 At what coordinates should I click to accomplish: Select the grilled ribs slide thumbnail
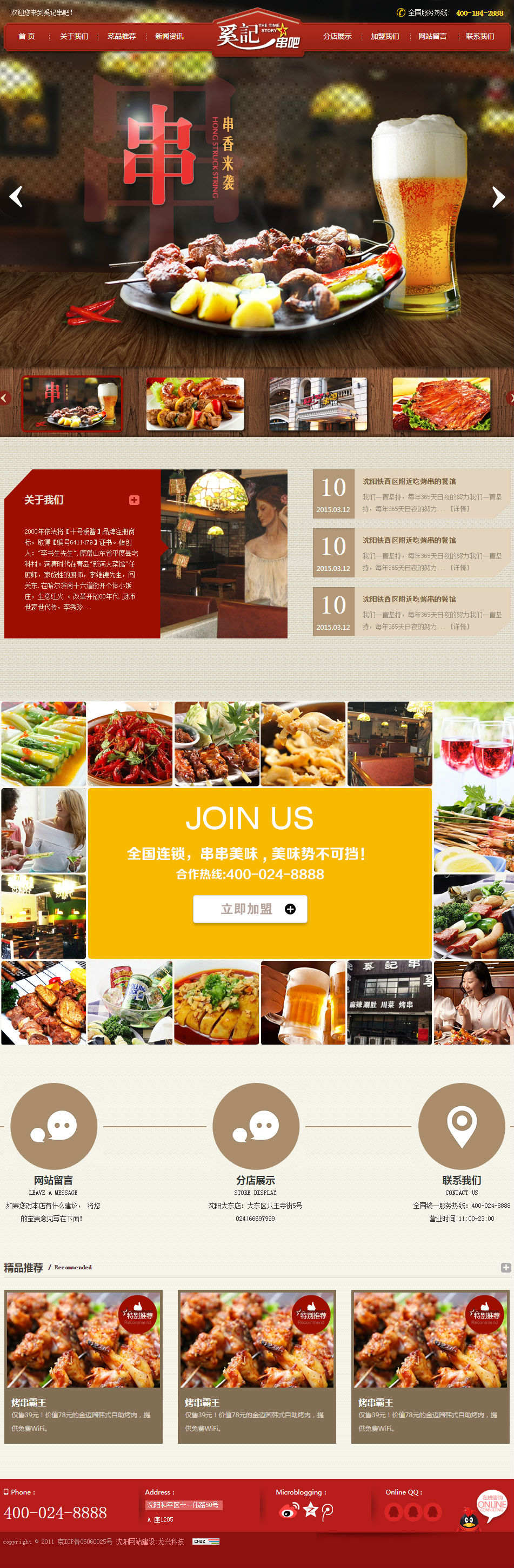coord(441,403)
